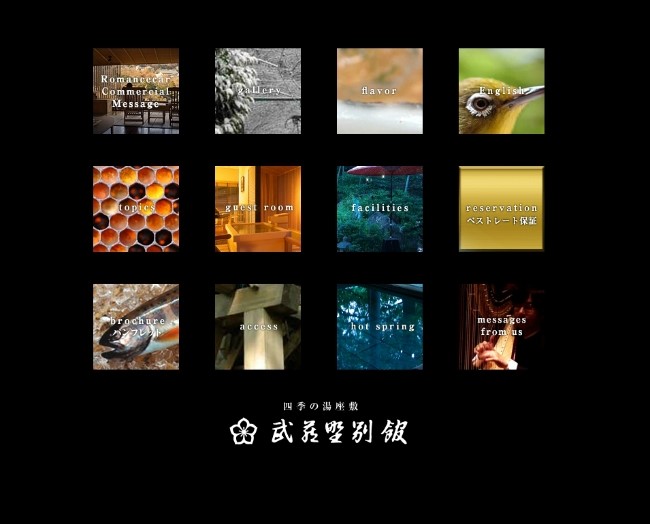Open the facilities tile

coord(380,209)
